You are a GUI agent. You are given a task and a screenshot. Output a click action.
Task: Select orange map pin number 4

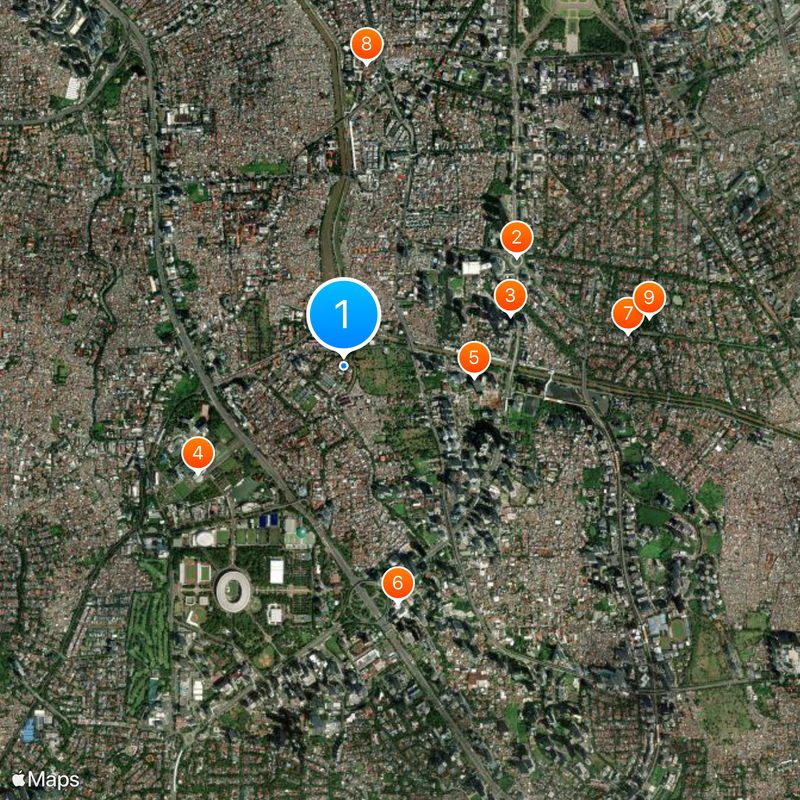pos(198,454)
